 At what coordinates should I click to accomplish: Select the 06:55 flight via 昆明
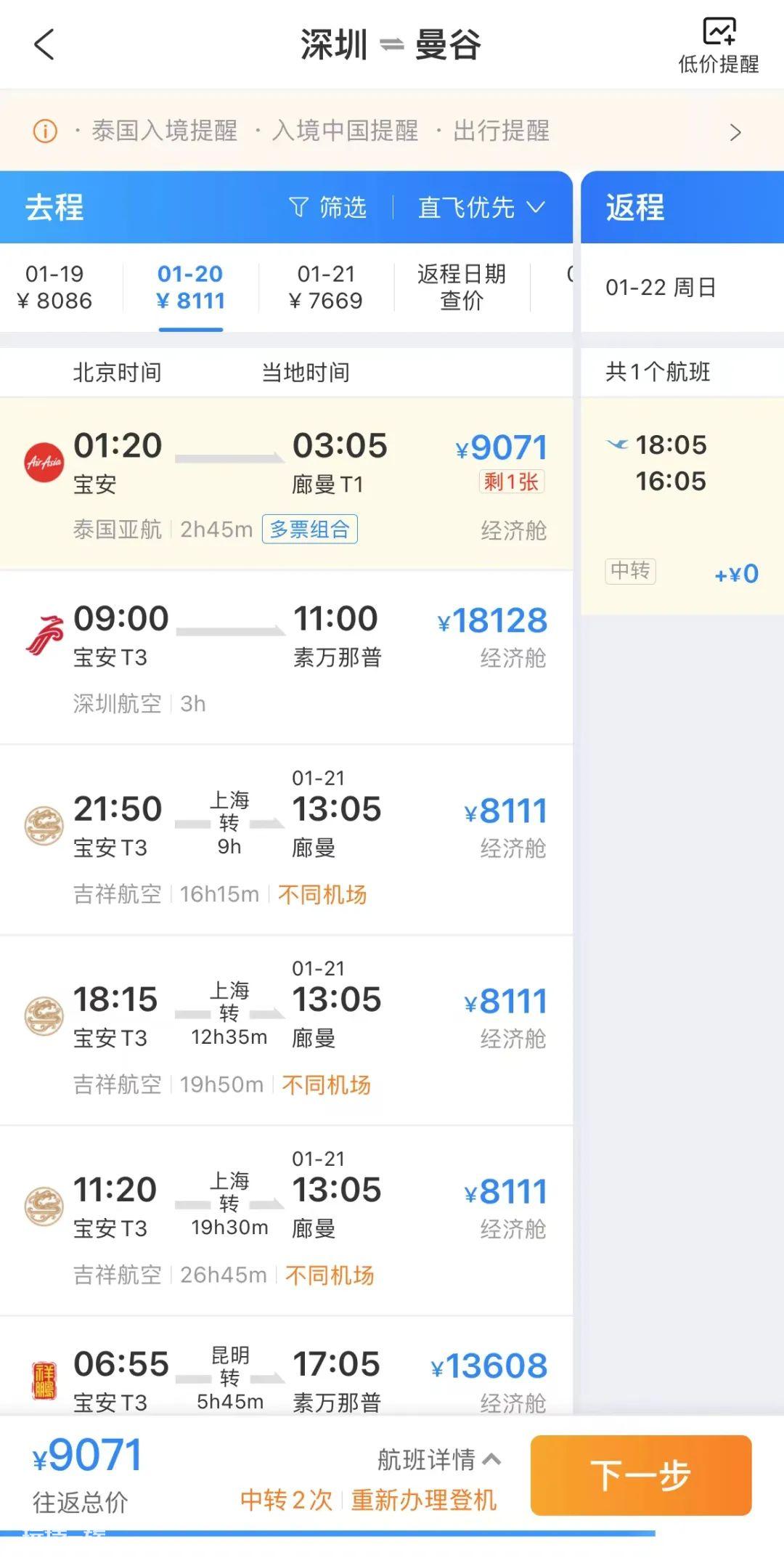(286, 1366)
